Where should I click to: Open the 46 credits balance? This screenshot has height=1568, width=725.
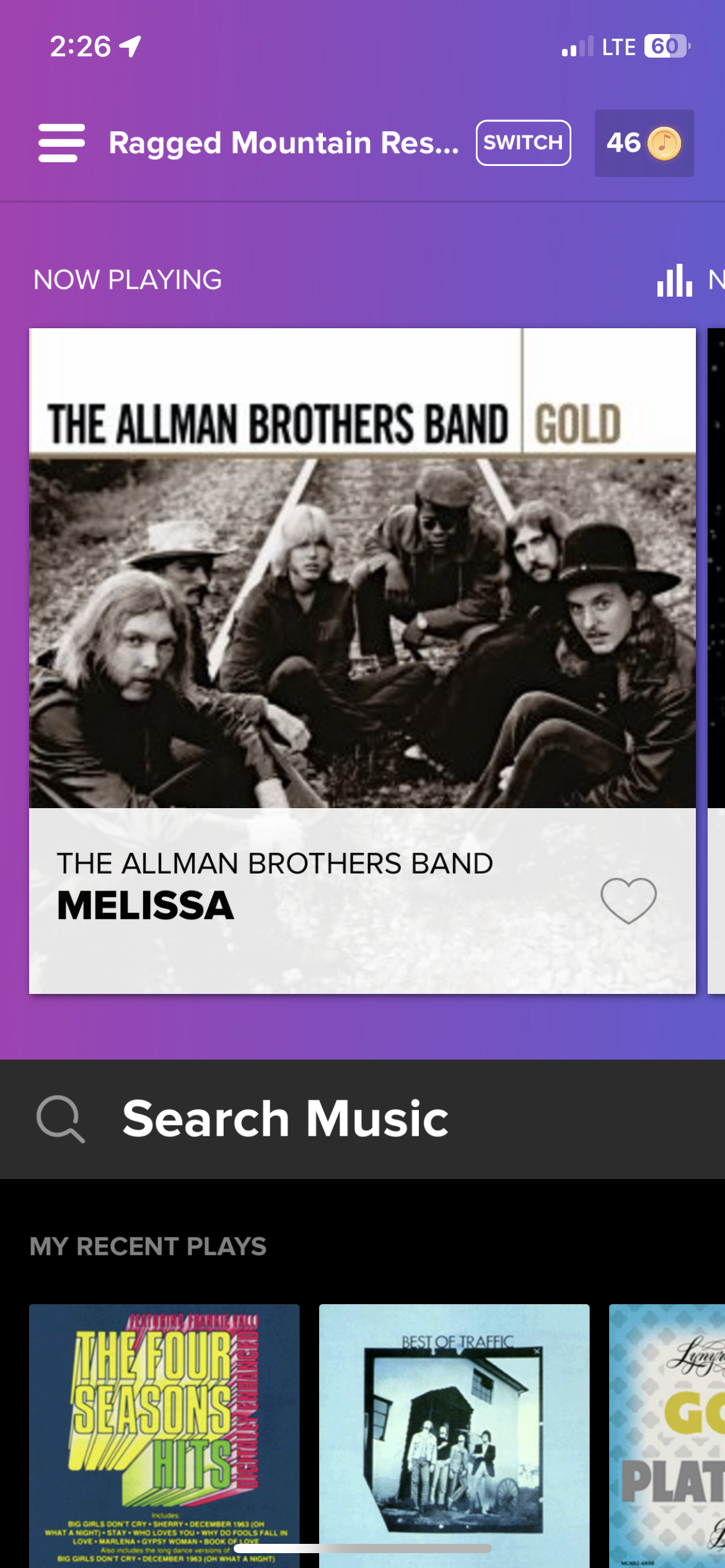tap(644, 143)
